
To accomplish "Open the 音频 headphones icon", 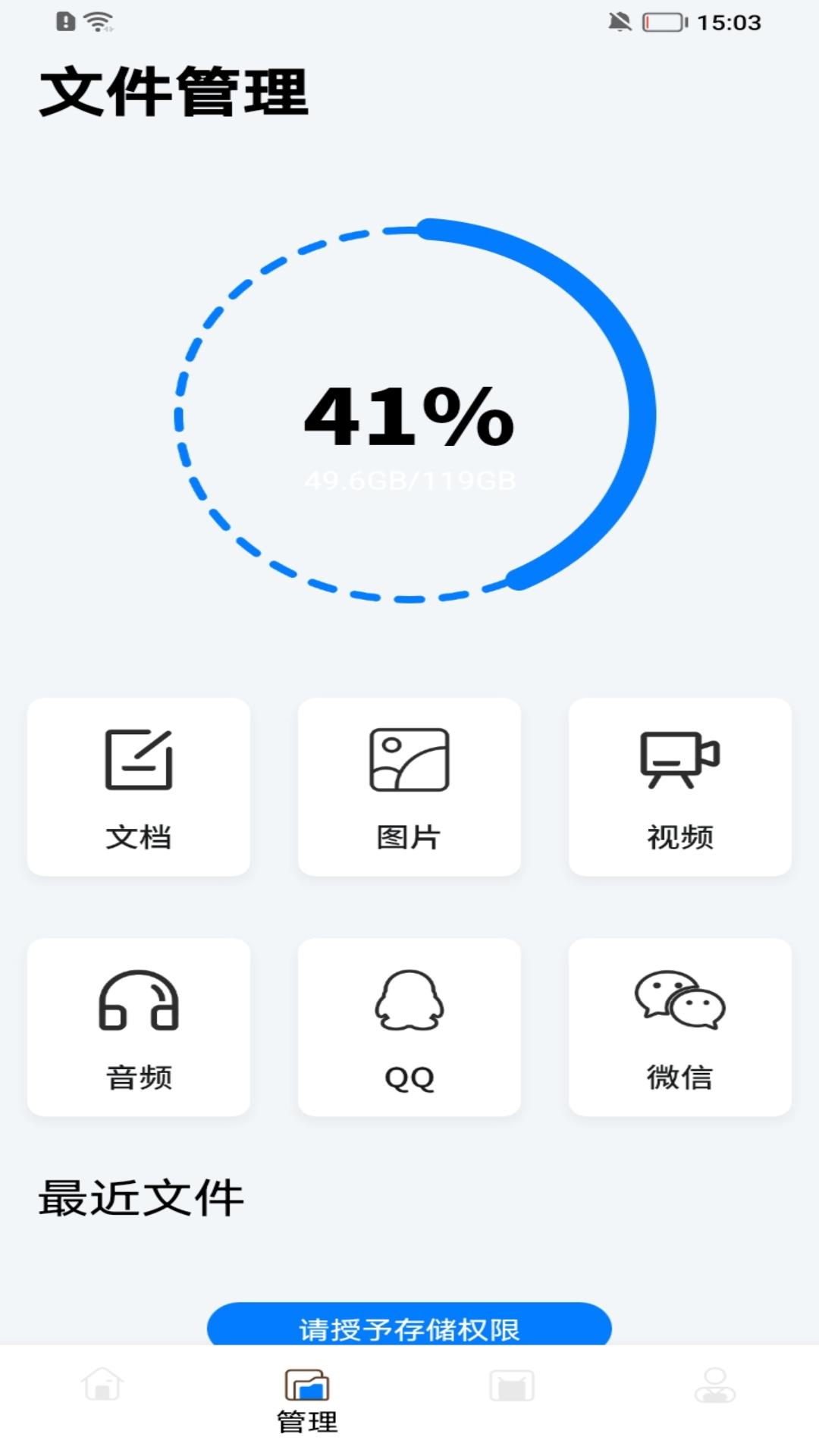I will (x=140, y=999).
